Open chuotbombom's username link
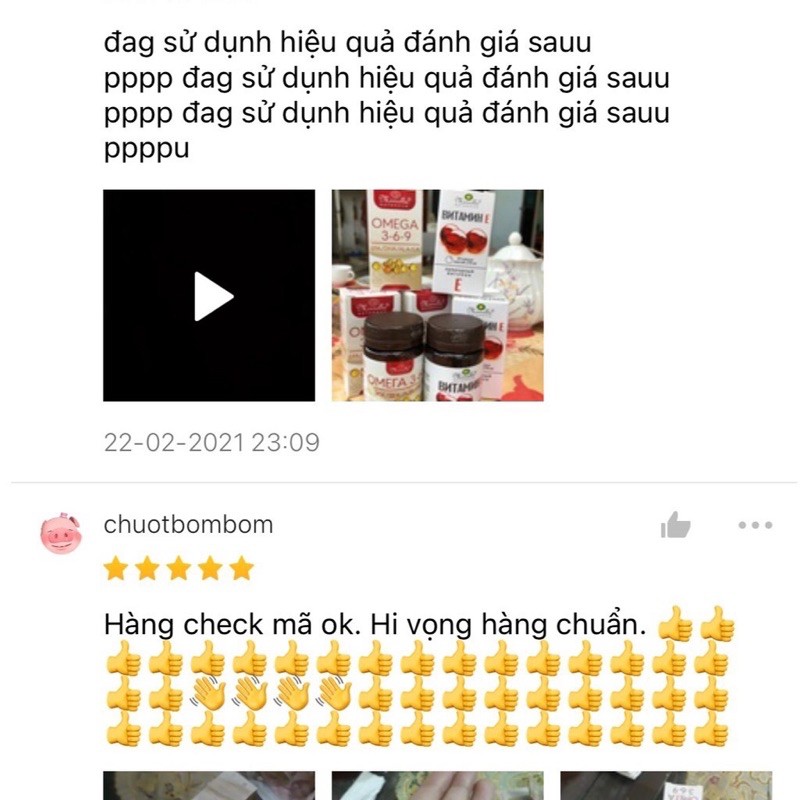 click(188, 525)
